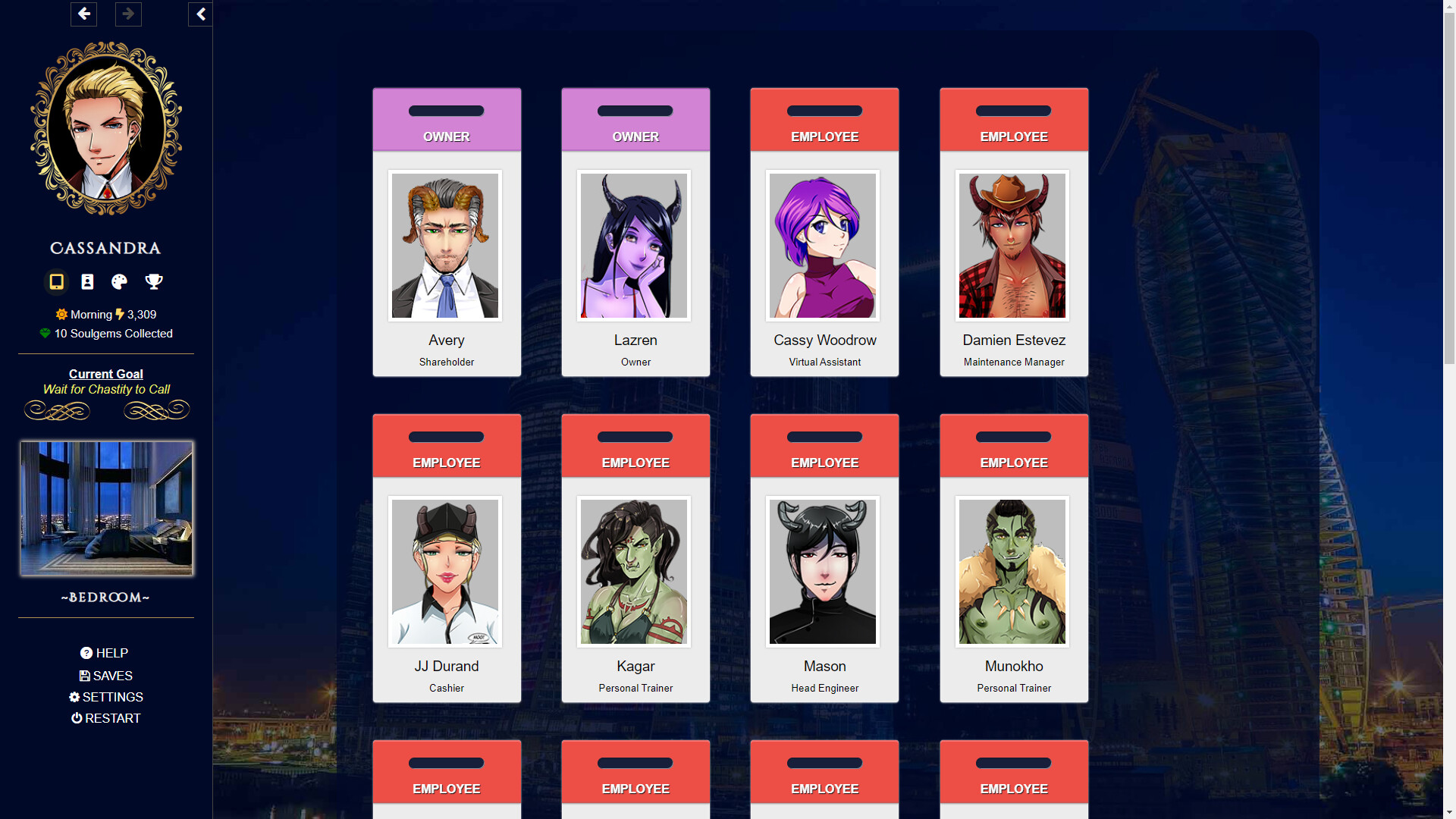This screenshot has height=819, width=1456.
Task: Select Munokho's employee card
Action: [x=1013, y=572]
